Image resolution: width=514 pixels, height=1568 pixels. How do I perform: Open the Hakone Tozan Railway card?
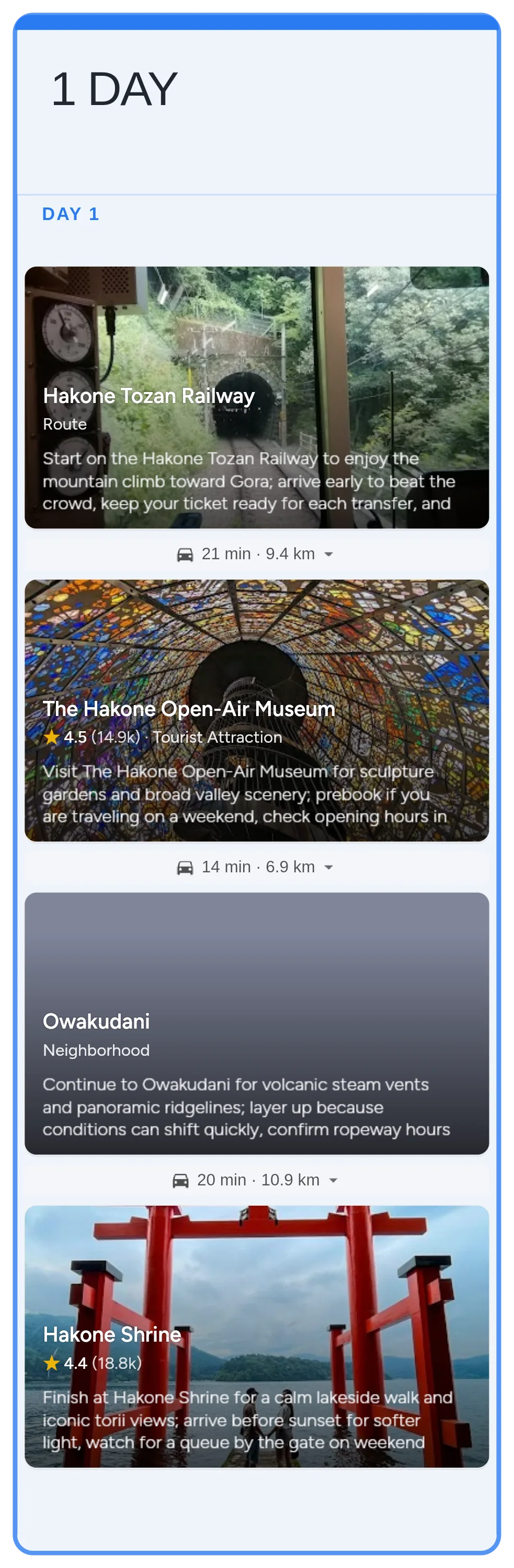pyautogui.click(x=256, y=397)
